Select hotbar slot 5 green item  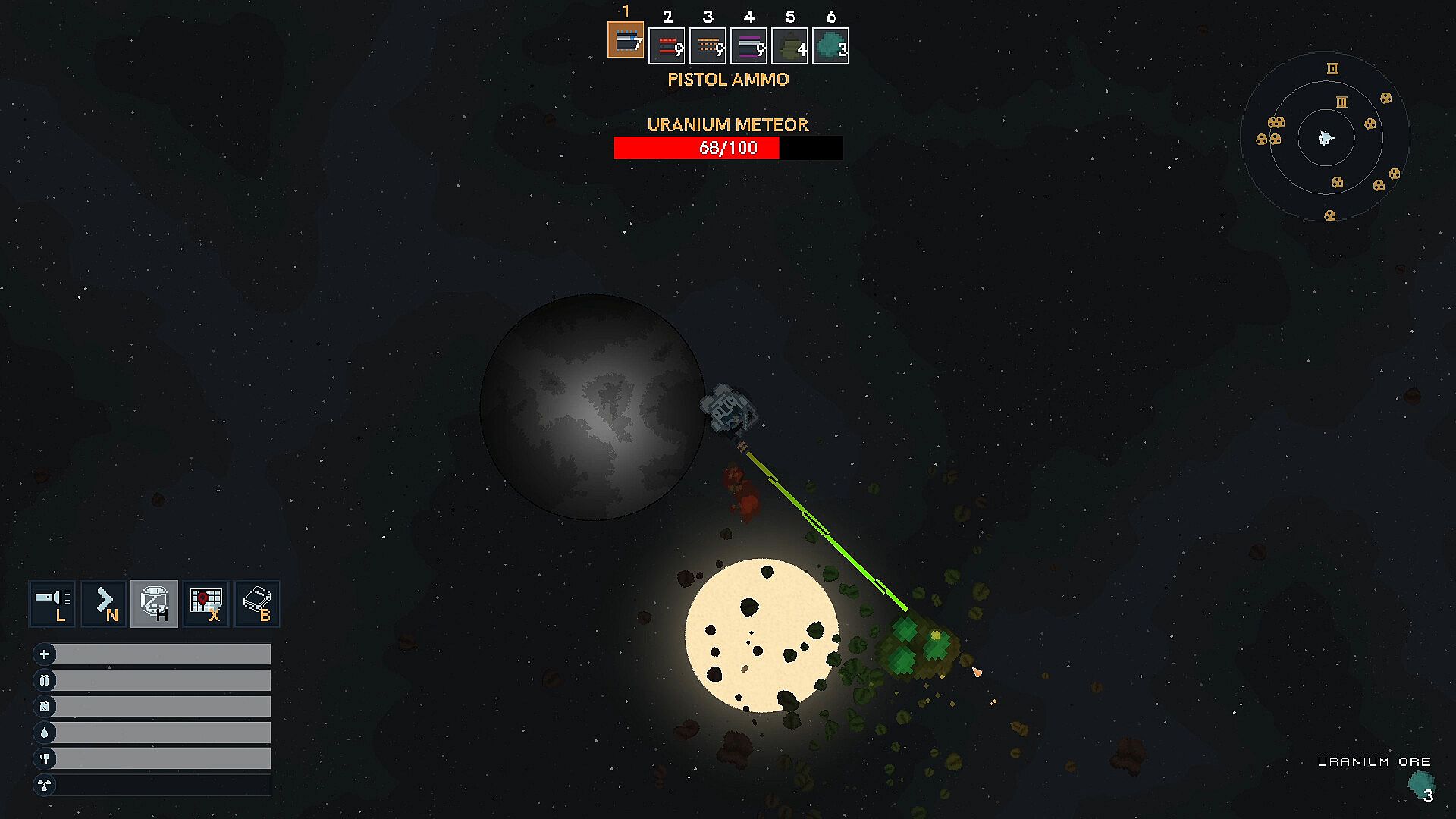[x=789, y=45]
